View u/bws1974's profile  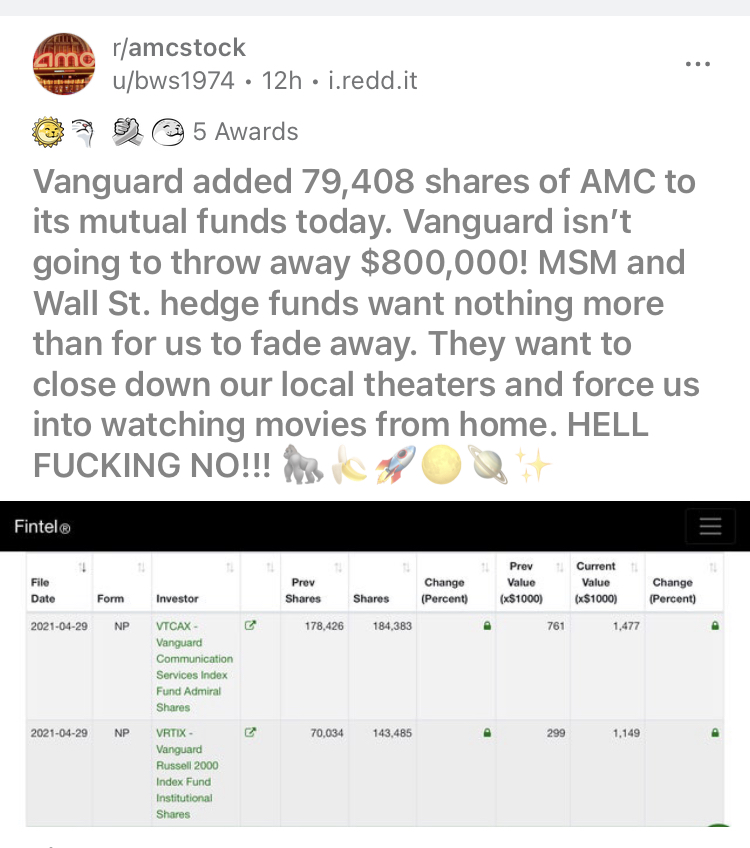(x=173, y=80)
